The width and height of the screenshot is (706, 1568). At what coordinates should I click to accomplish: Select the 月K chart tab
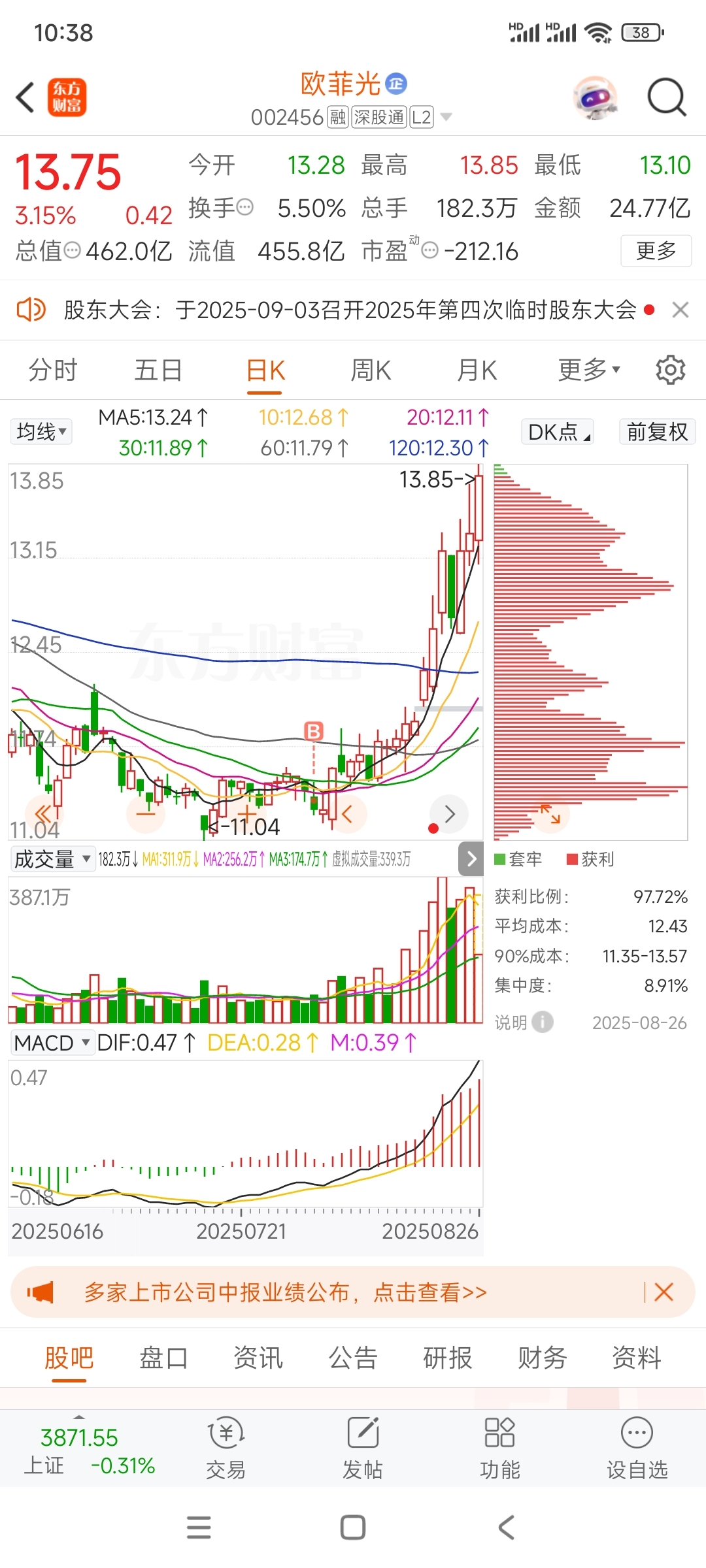tap(477, 370)
